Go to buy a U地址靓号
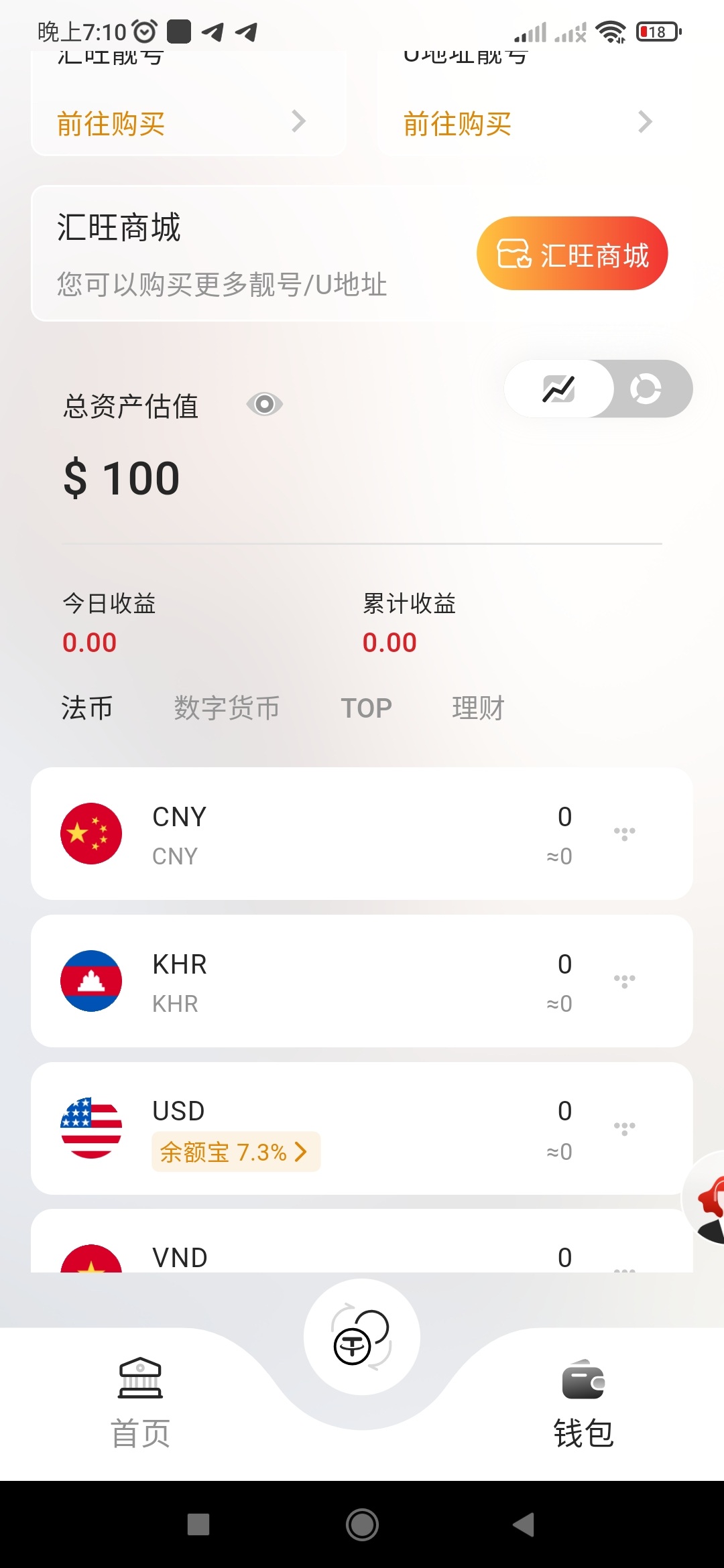 pos(528,123)
